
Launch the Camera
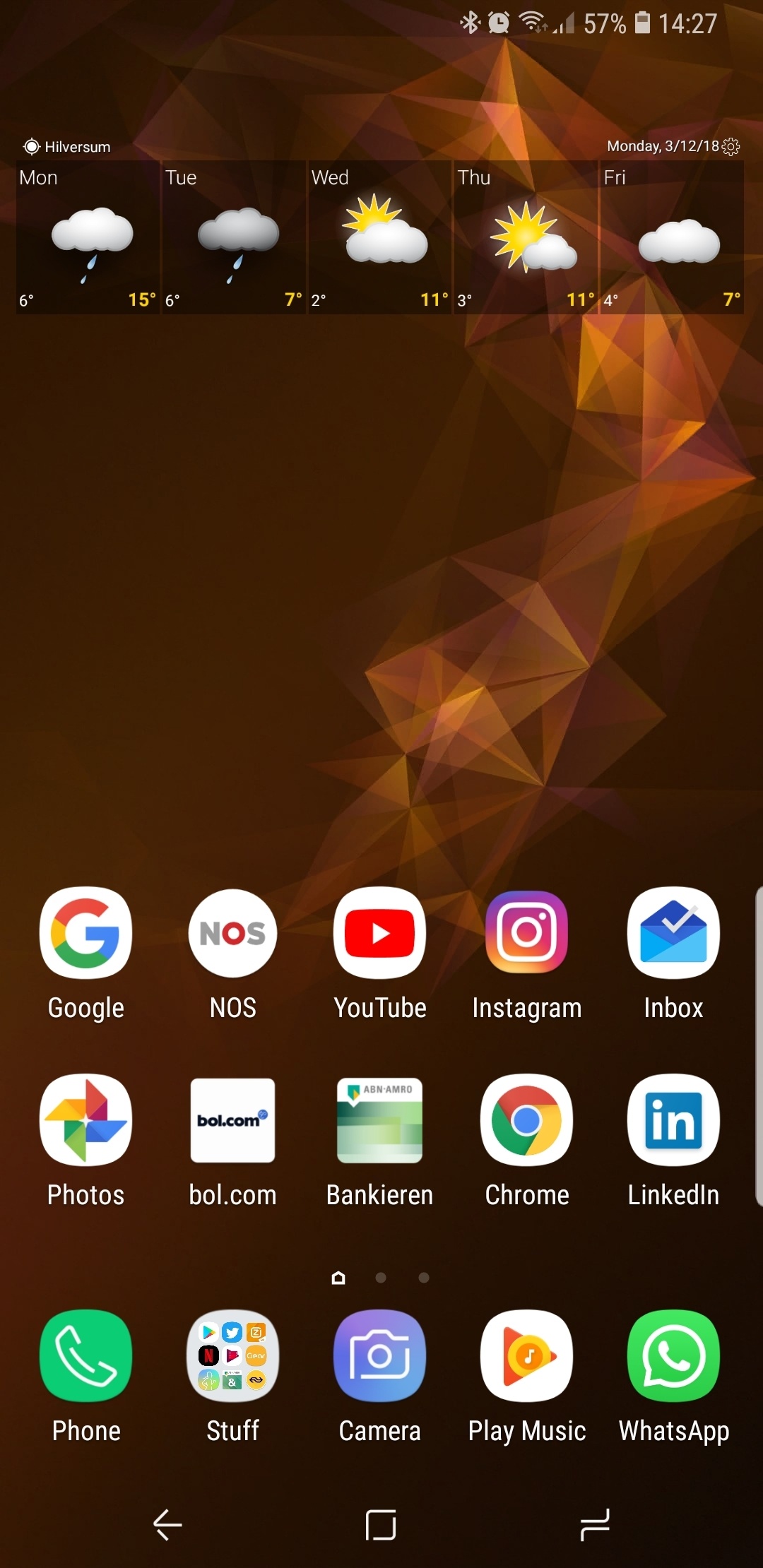tap(379, 1355)
